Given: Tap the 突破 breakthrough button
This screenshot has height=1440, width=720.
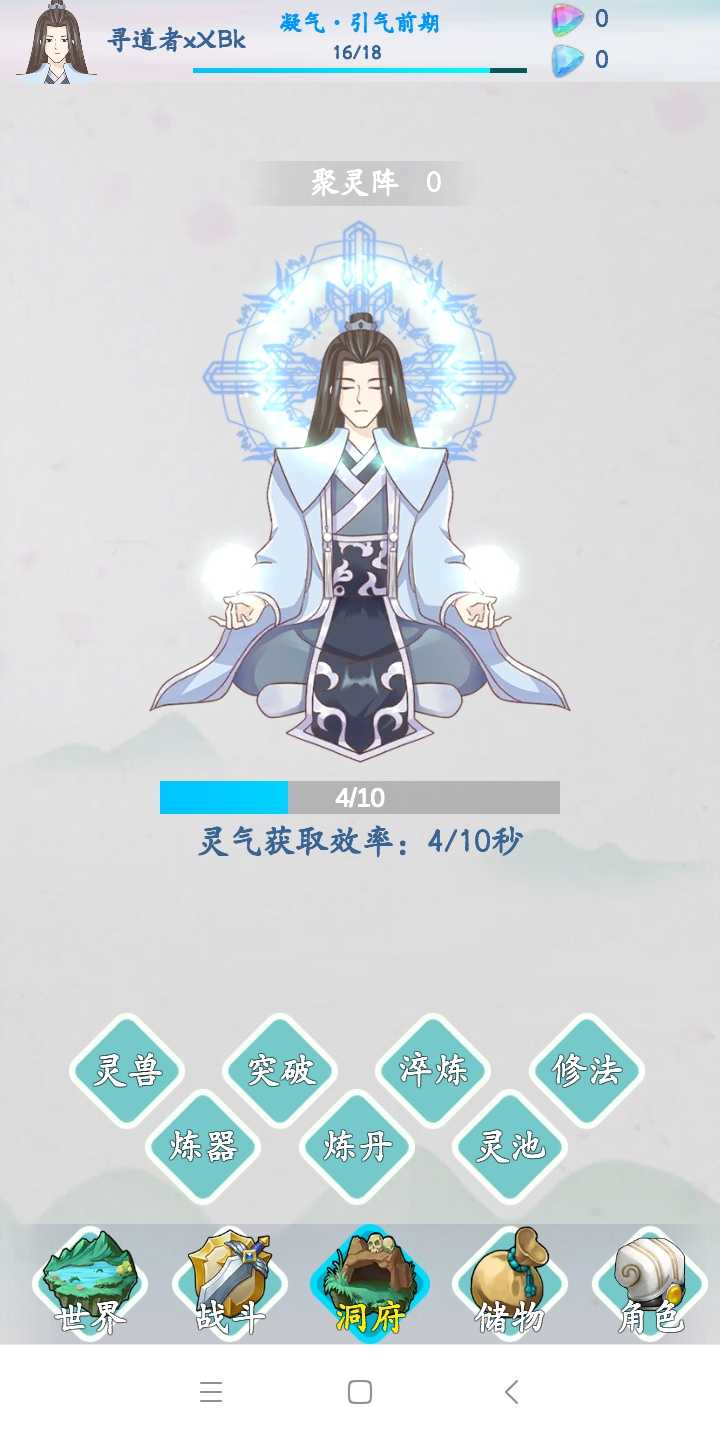Looking at the screenshot, I should coord(281,1071).
